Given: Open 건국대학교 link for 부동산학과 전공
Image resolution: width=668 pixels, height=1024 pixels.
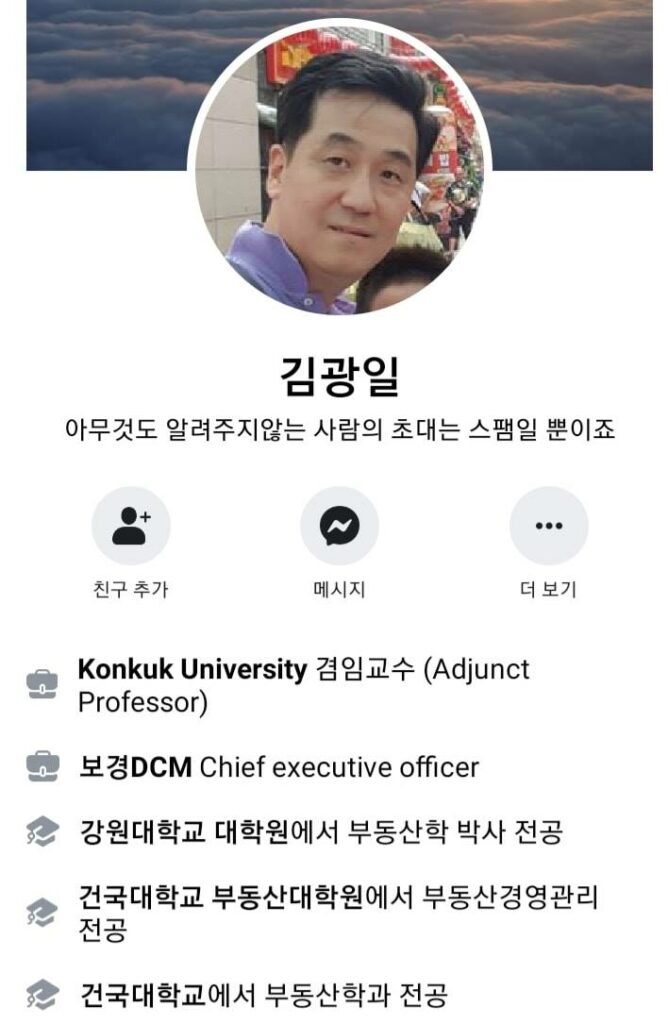Looking at the screenshot, I should (141, 995).
